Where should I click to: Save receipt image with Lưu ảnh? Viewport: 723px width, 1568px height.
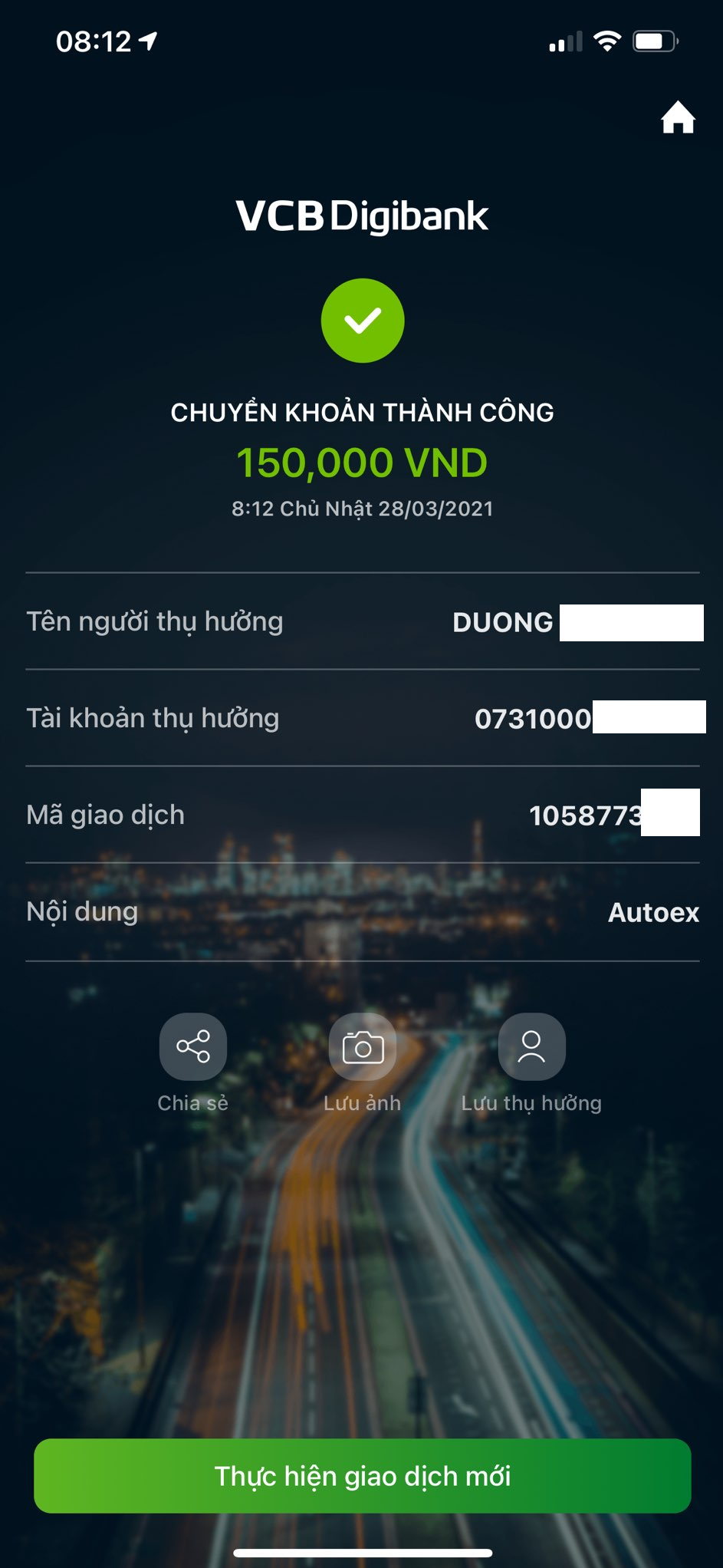(x=363, y=1047)
